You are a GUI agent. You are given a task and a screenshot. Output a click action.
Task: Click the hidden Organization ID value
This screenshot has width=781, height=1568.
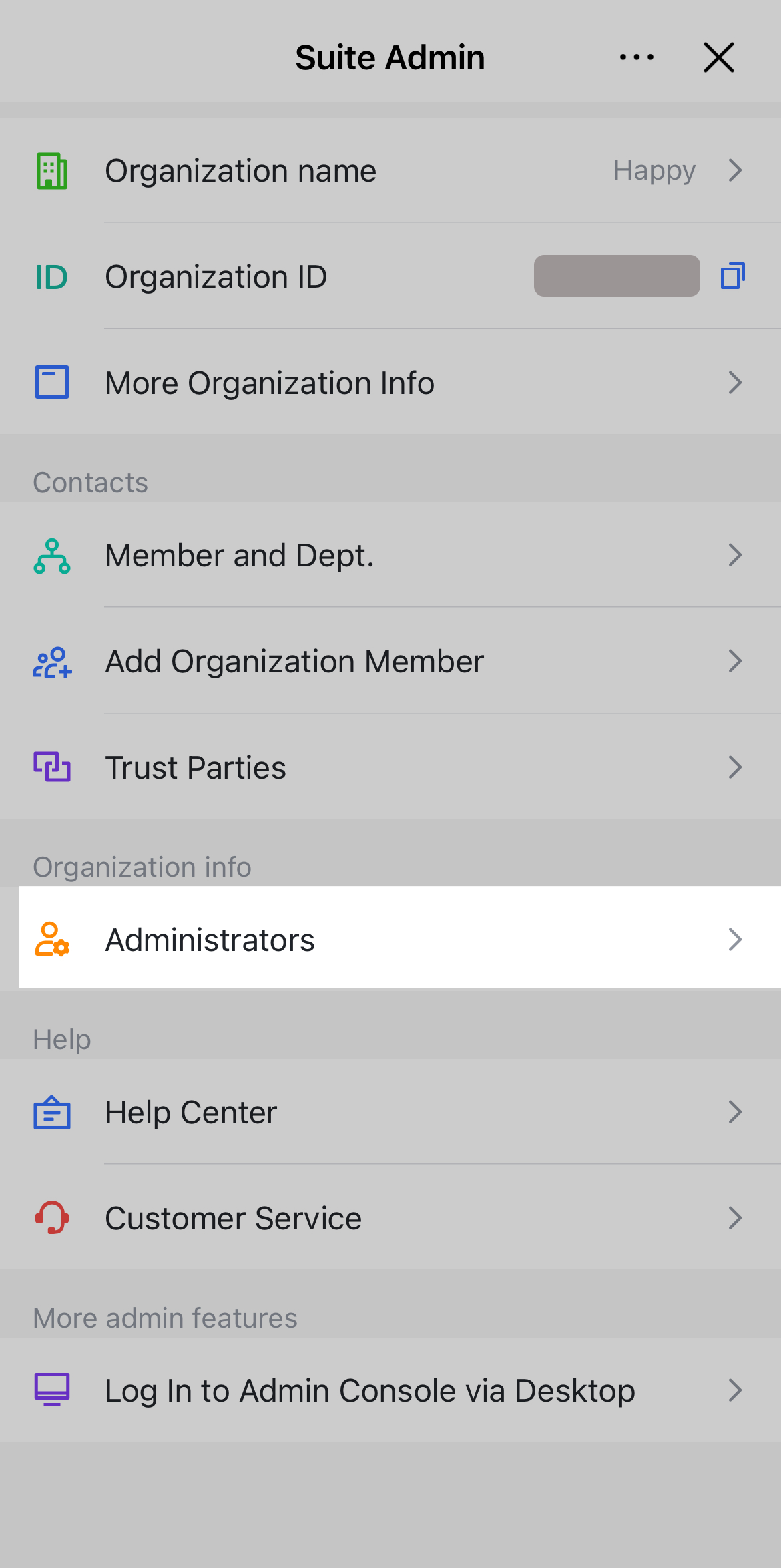[x=615, y=276]
